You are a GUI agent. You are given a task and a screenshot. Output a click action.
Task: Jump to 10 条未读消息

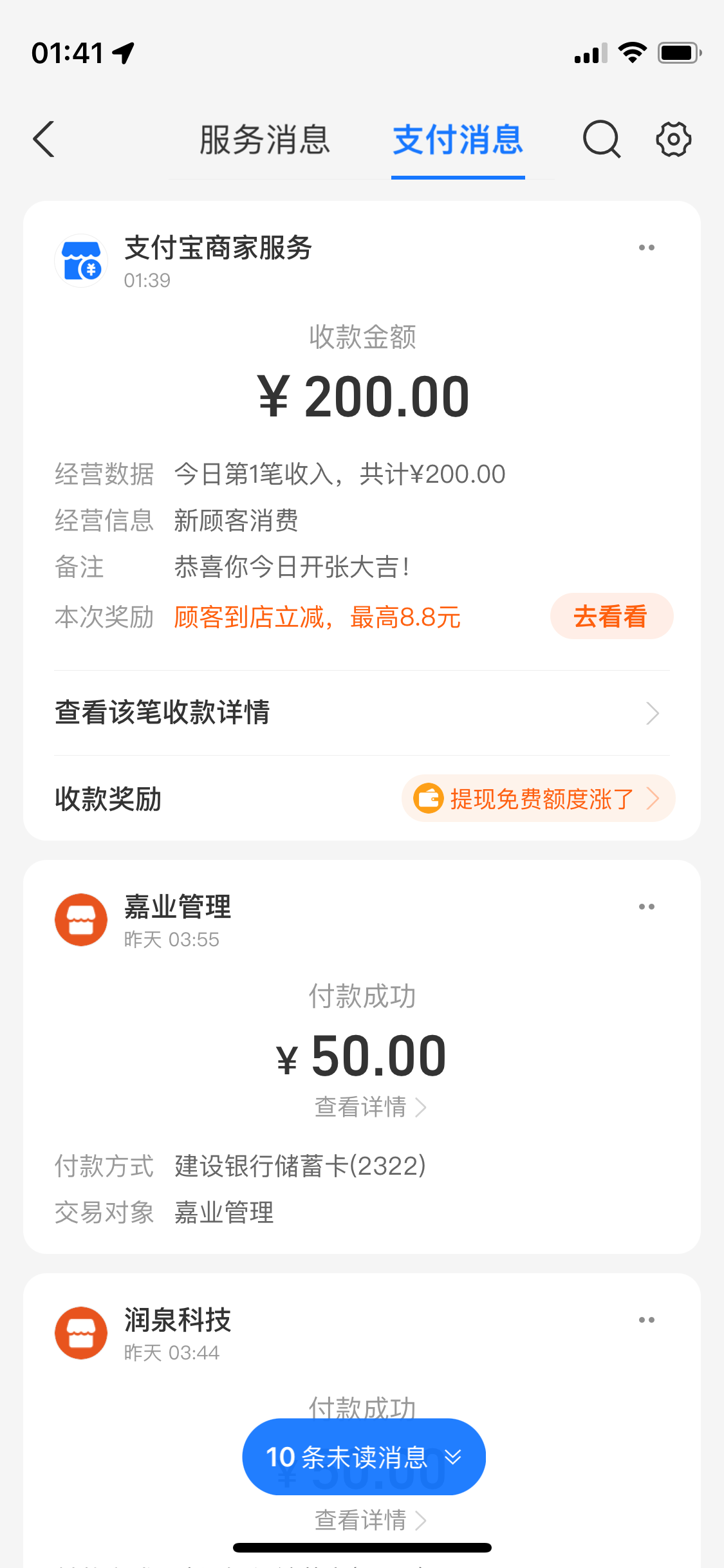click(x=364, y=1457)
